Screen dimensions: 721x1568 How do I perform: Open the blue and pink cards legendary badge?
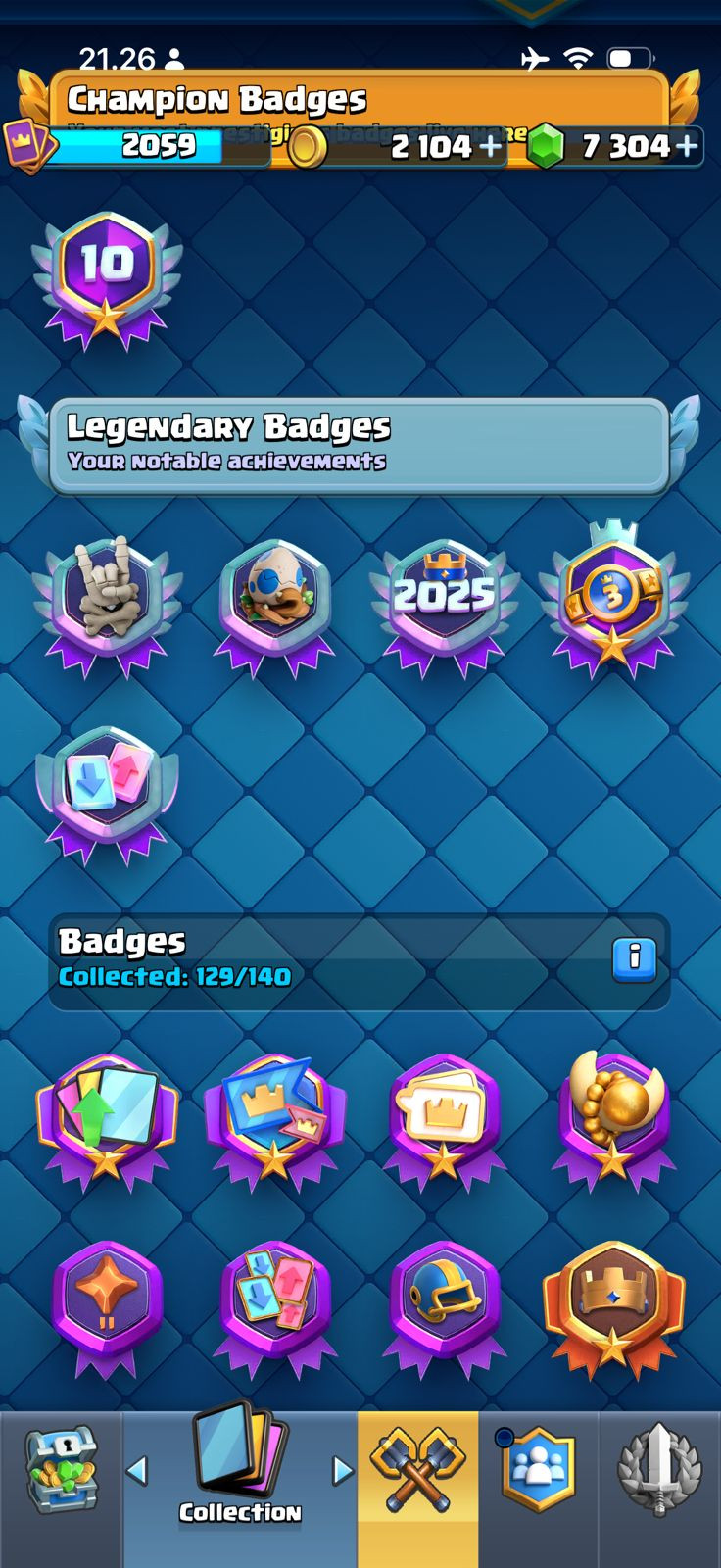point(107,796)
